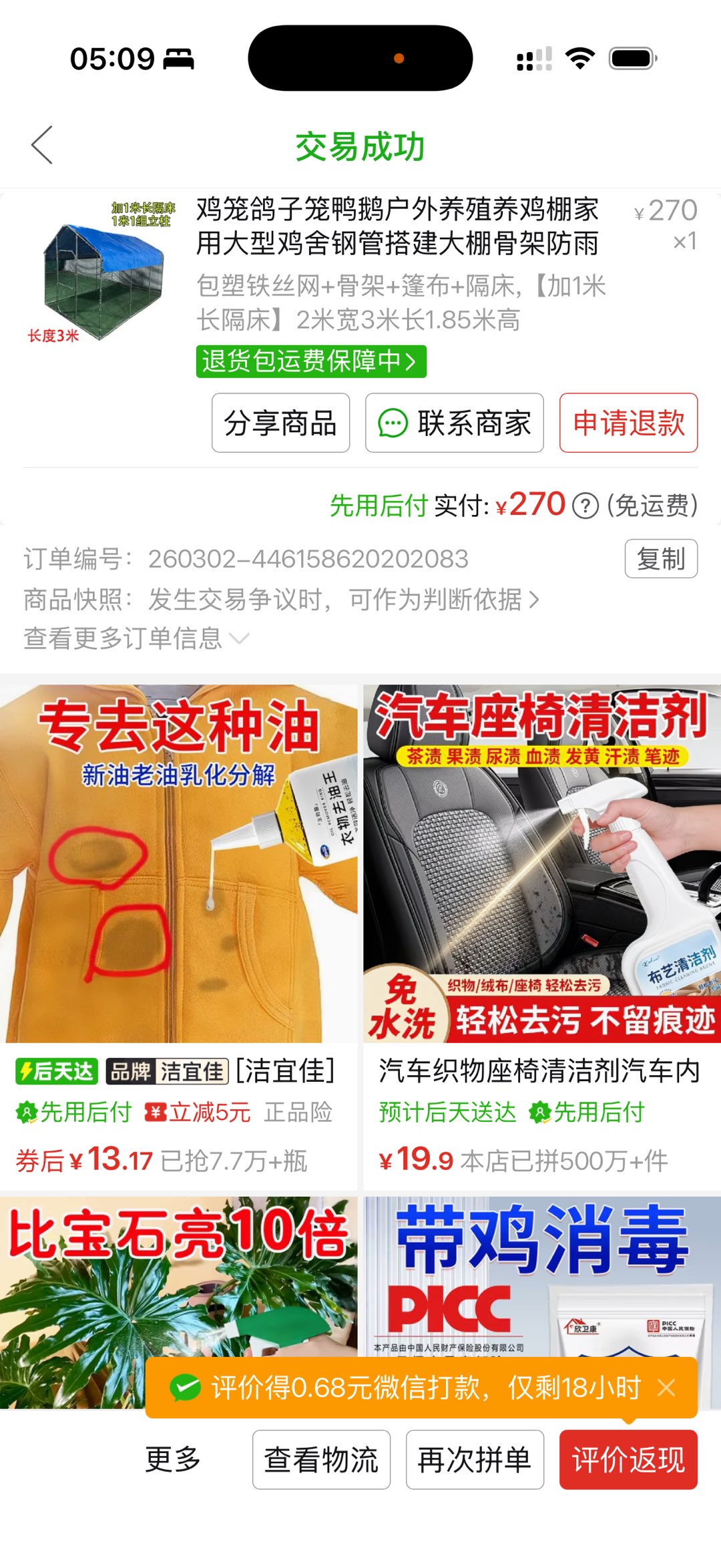Open the chicken coop order item
This screenshot has width=721, height=1568.
pos(397,227)
